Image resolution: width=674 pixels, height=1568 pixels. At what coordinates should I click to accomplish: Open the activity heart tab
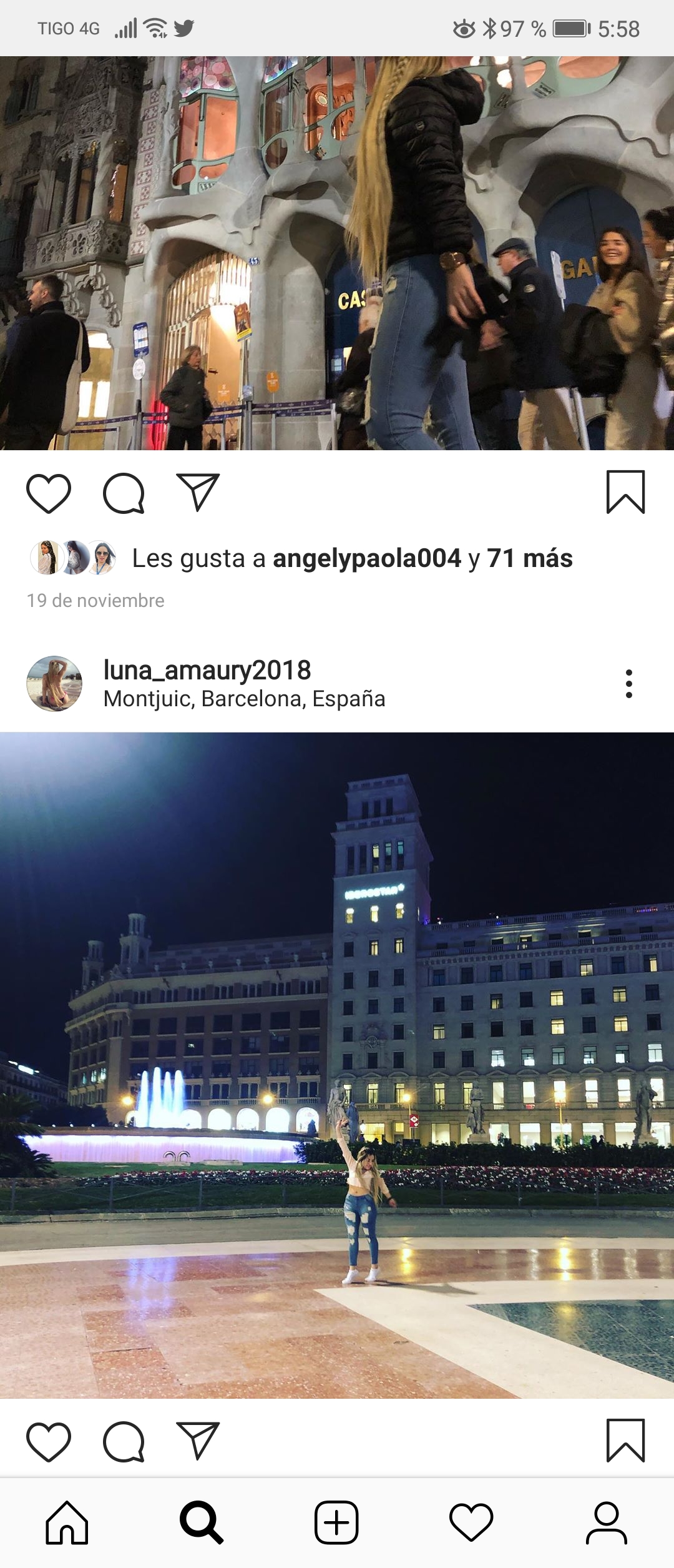coord(471,1523)
